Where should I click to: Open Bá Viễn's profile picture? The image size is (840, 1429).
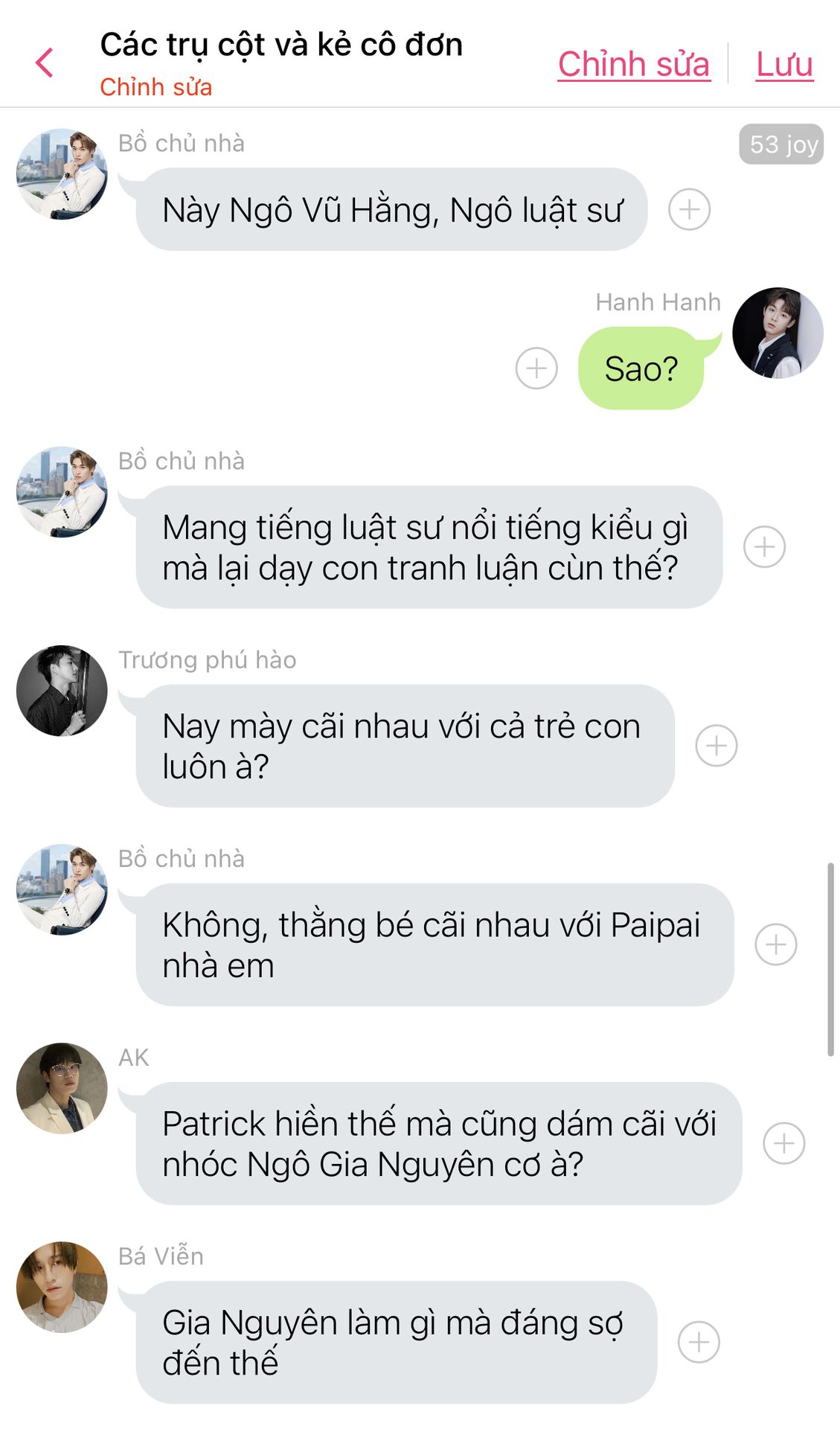point(62,1287)
